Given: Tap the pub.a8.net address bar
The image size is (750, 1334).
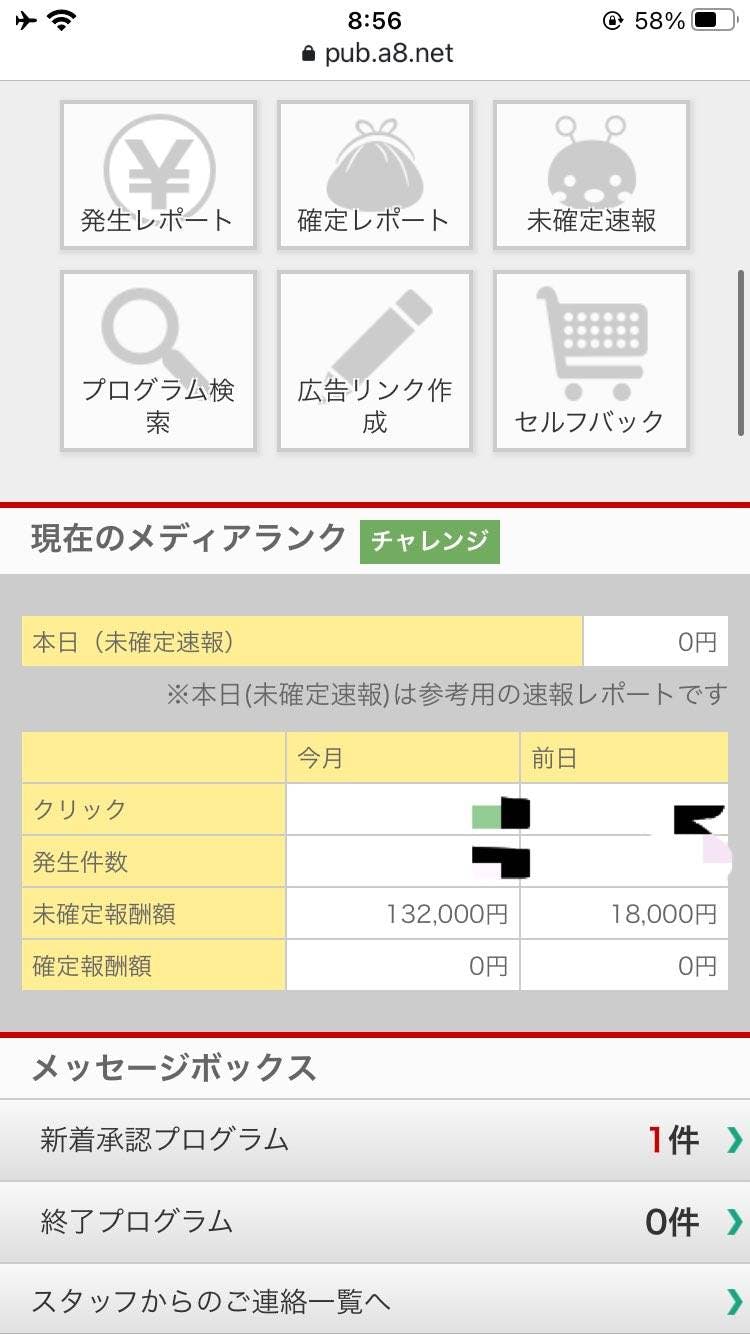Looking at the screenshot, I should click(376, 53).
